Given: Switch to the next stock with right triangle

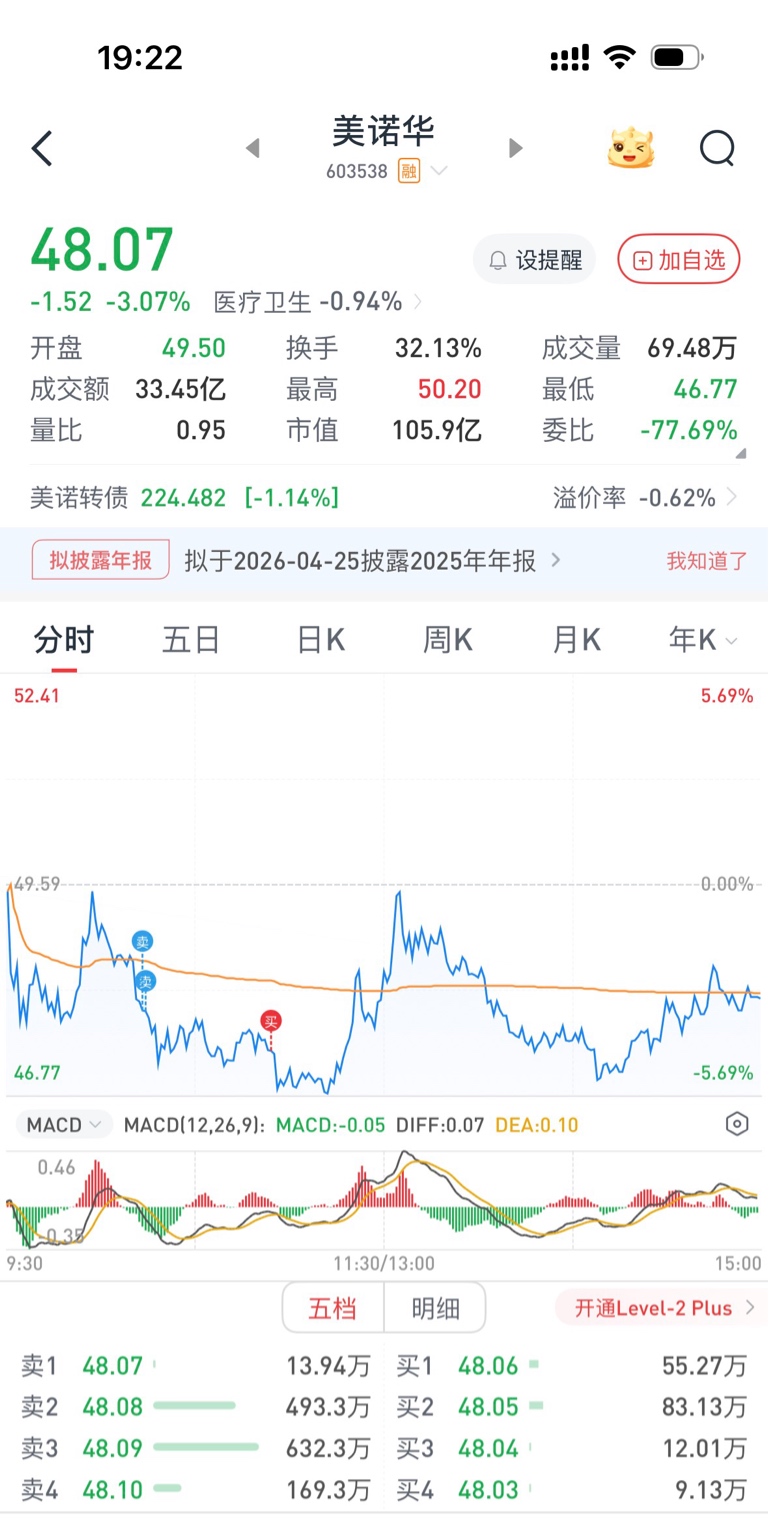Looking at the screenshot, I should [515, 149].
